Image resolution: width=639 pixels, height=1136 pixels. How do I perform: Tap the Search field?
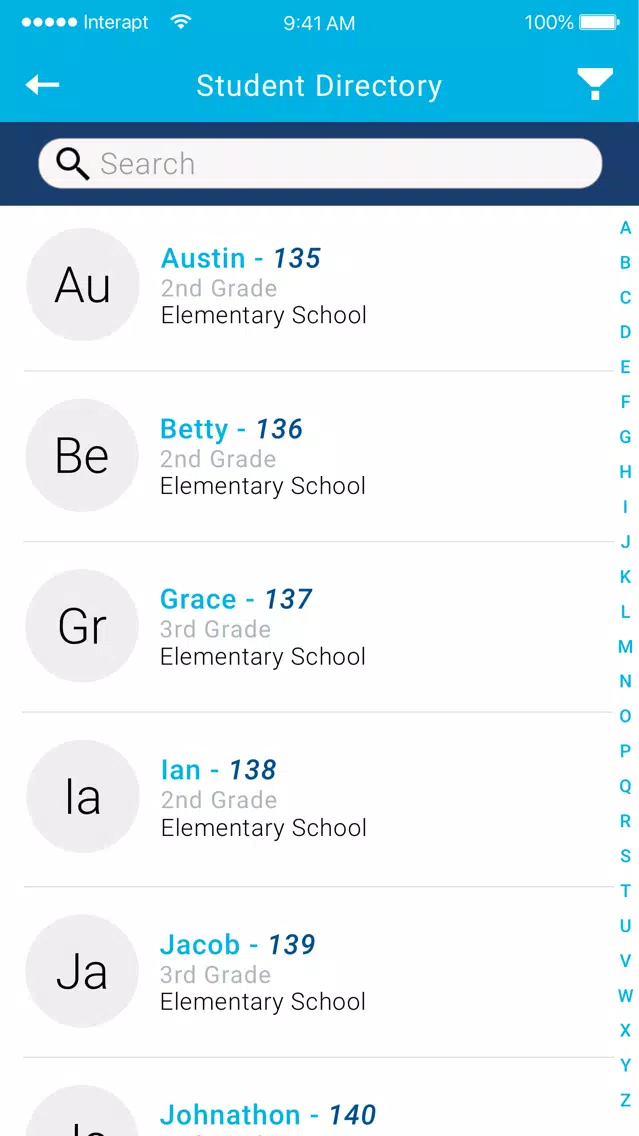(x=320, y=164)
